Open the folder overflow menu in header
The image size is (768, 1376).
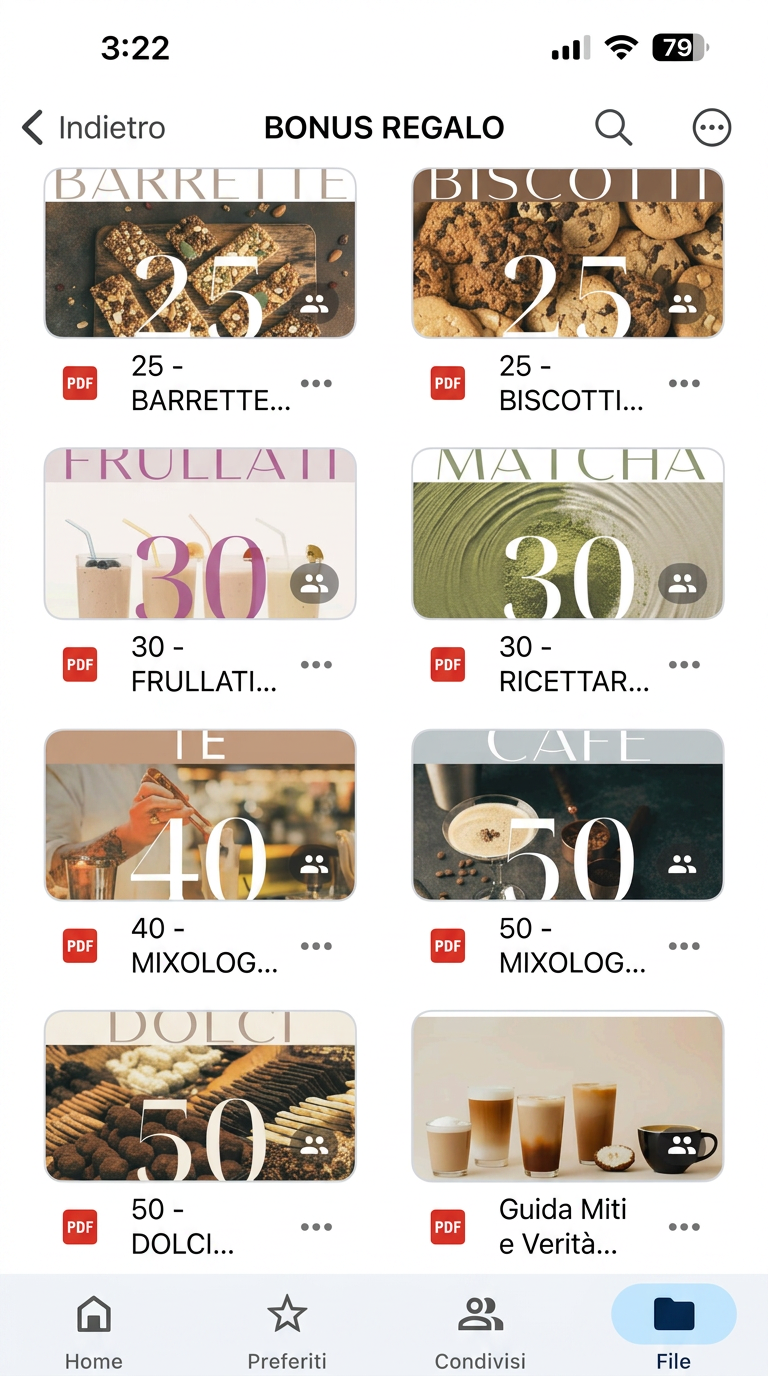click(712, 128)
